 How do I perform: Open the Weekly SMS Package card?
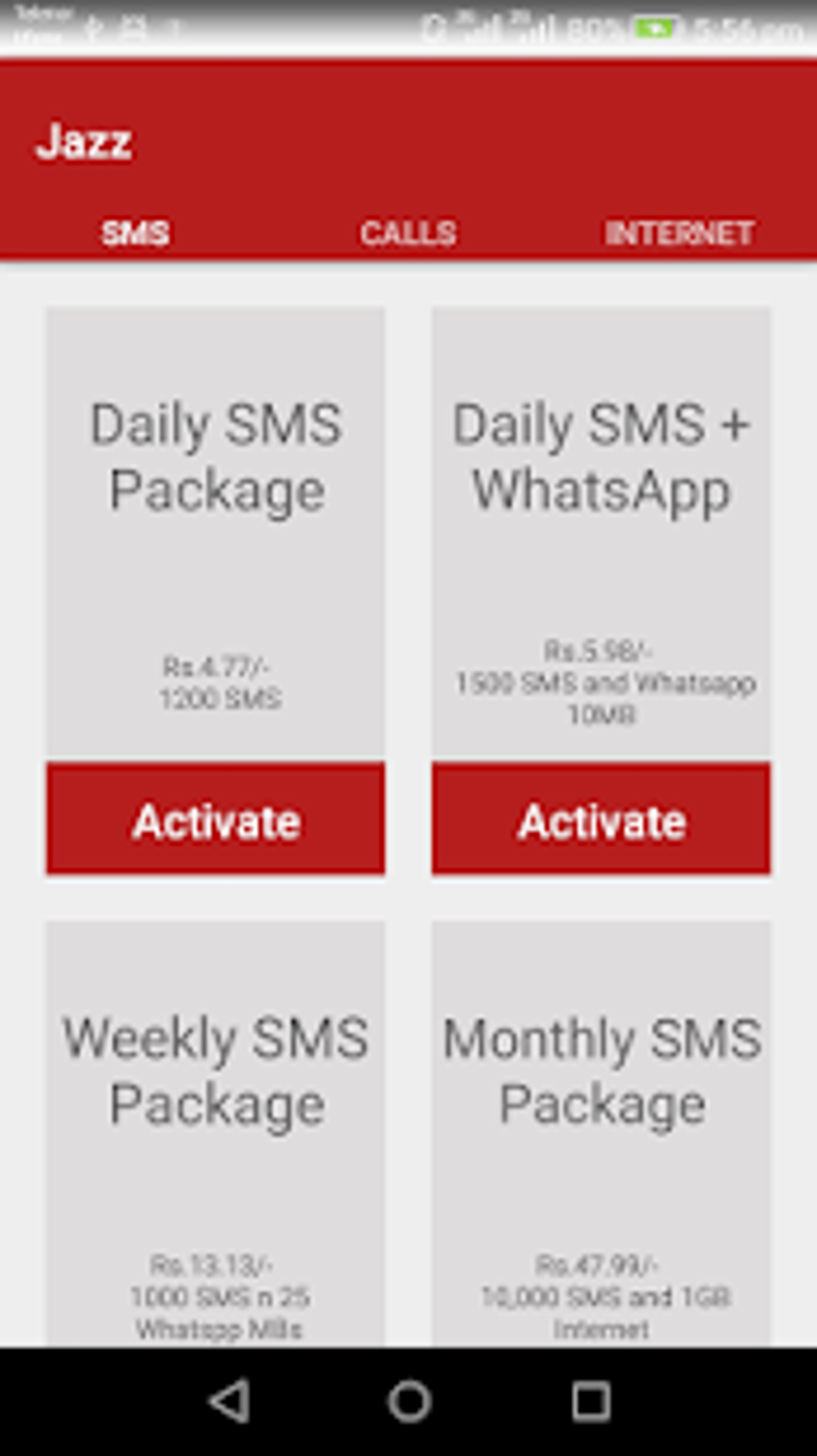click(215, 1134)
